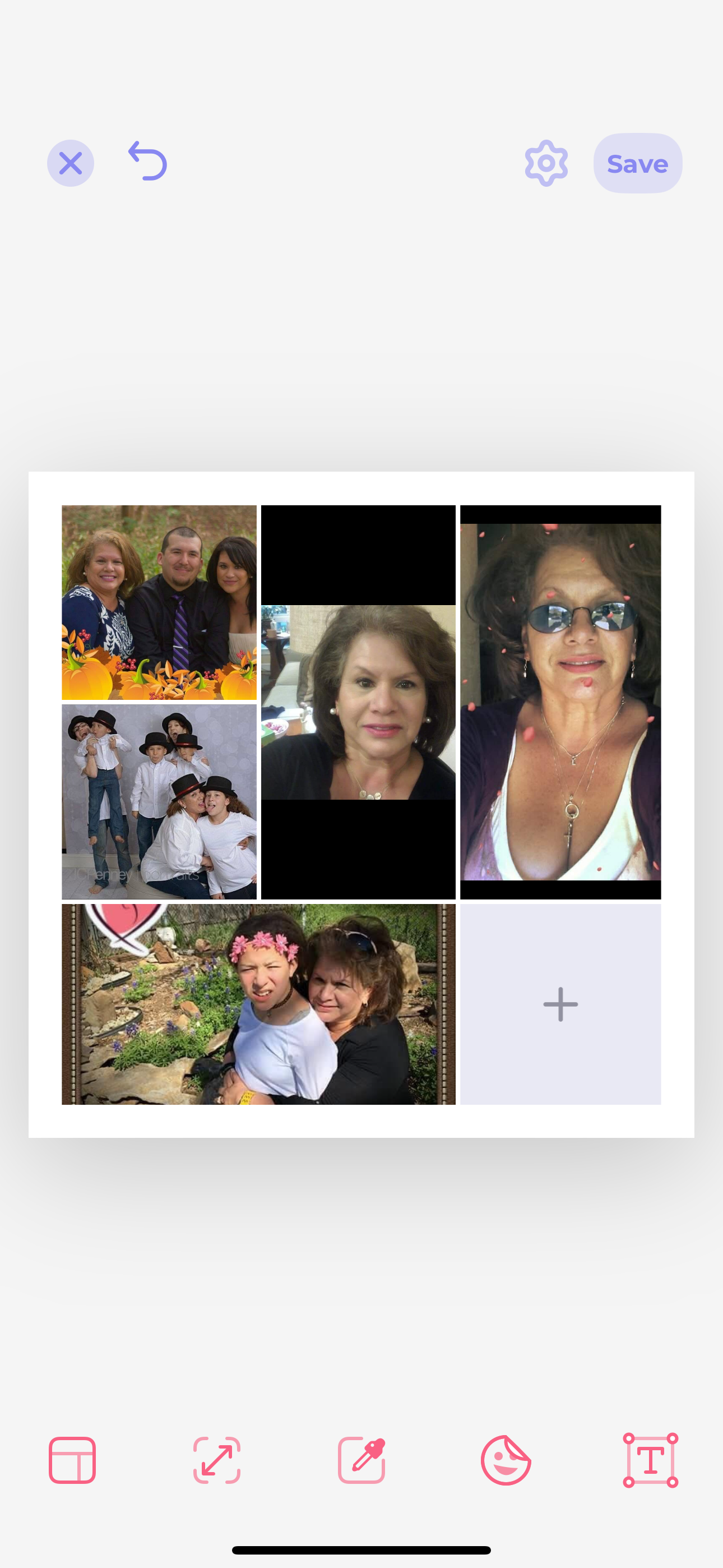This screenshot has width=723, height=1568.
Task: Open the stickers tool
Action: (506, 1460)
